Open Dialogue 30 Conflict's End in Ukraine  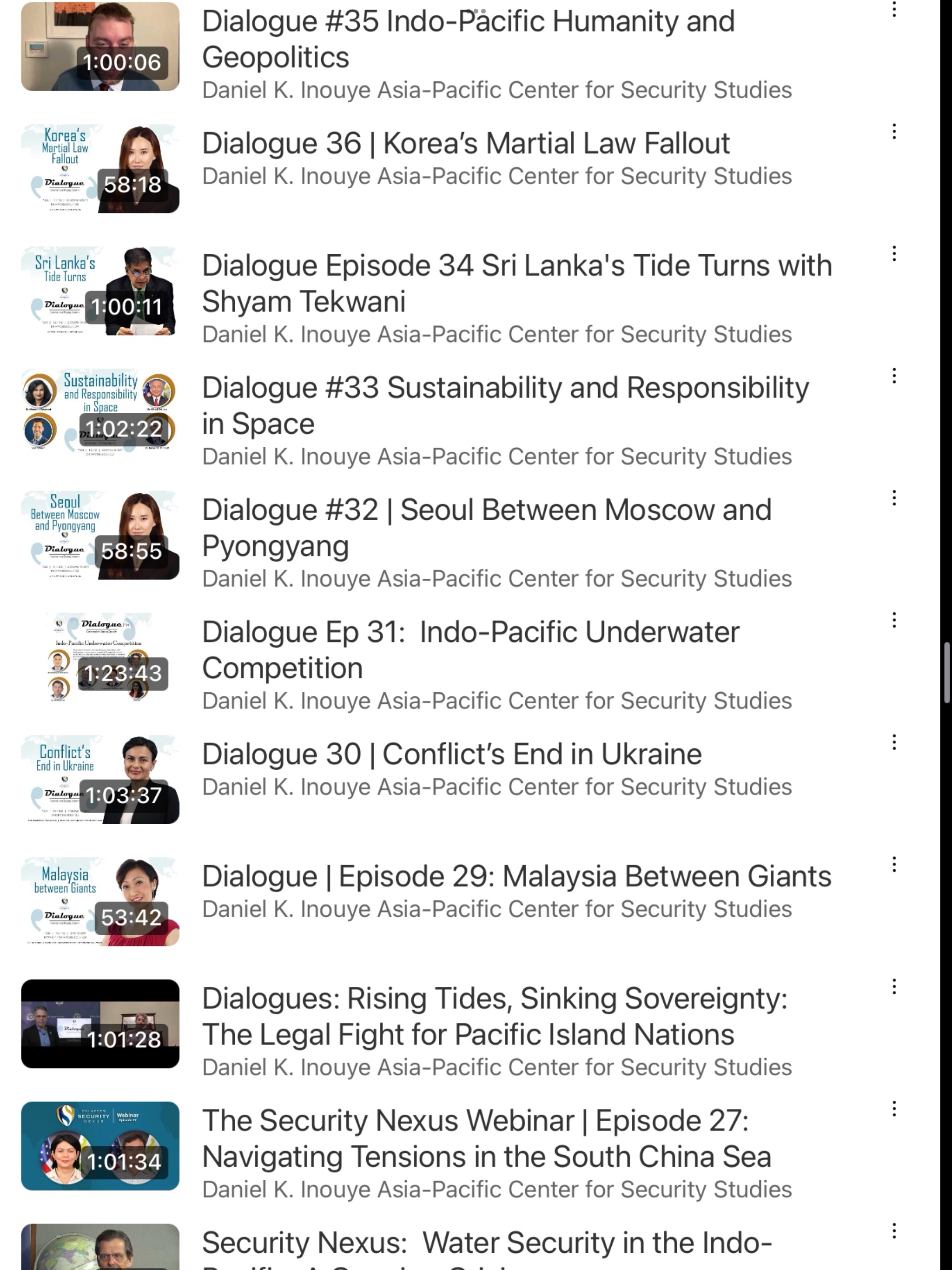[451, 754]
